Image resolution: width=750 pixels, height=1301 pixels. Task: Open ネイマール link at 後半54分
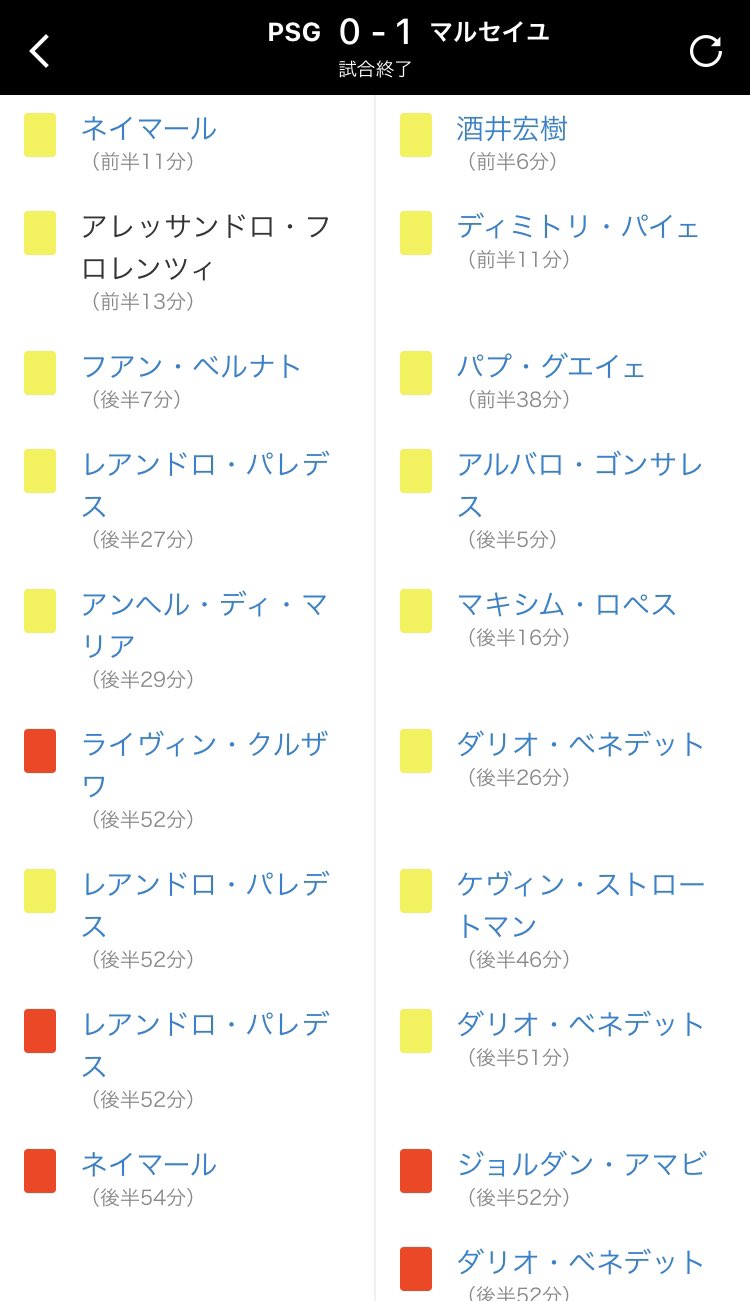(x=149, y=1164)
